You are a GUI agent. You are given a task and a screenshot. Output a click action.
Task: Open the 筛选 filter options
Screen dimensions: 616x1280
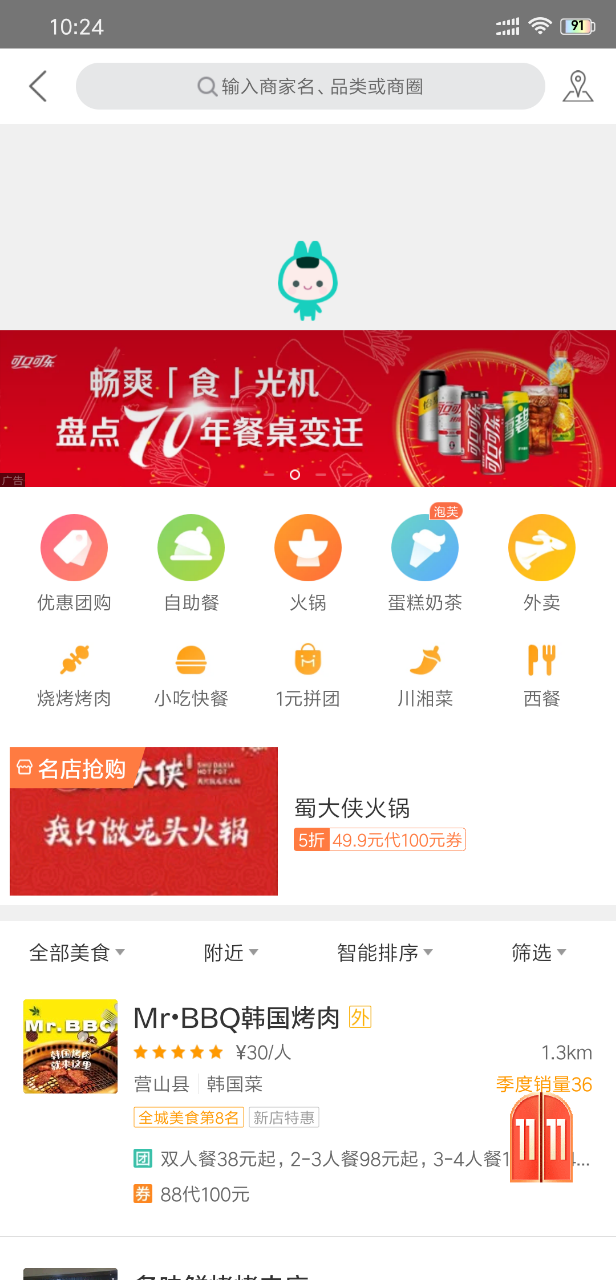539,953
